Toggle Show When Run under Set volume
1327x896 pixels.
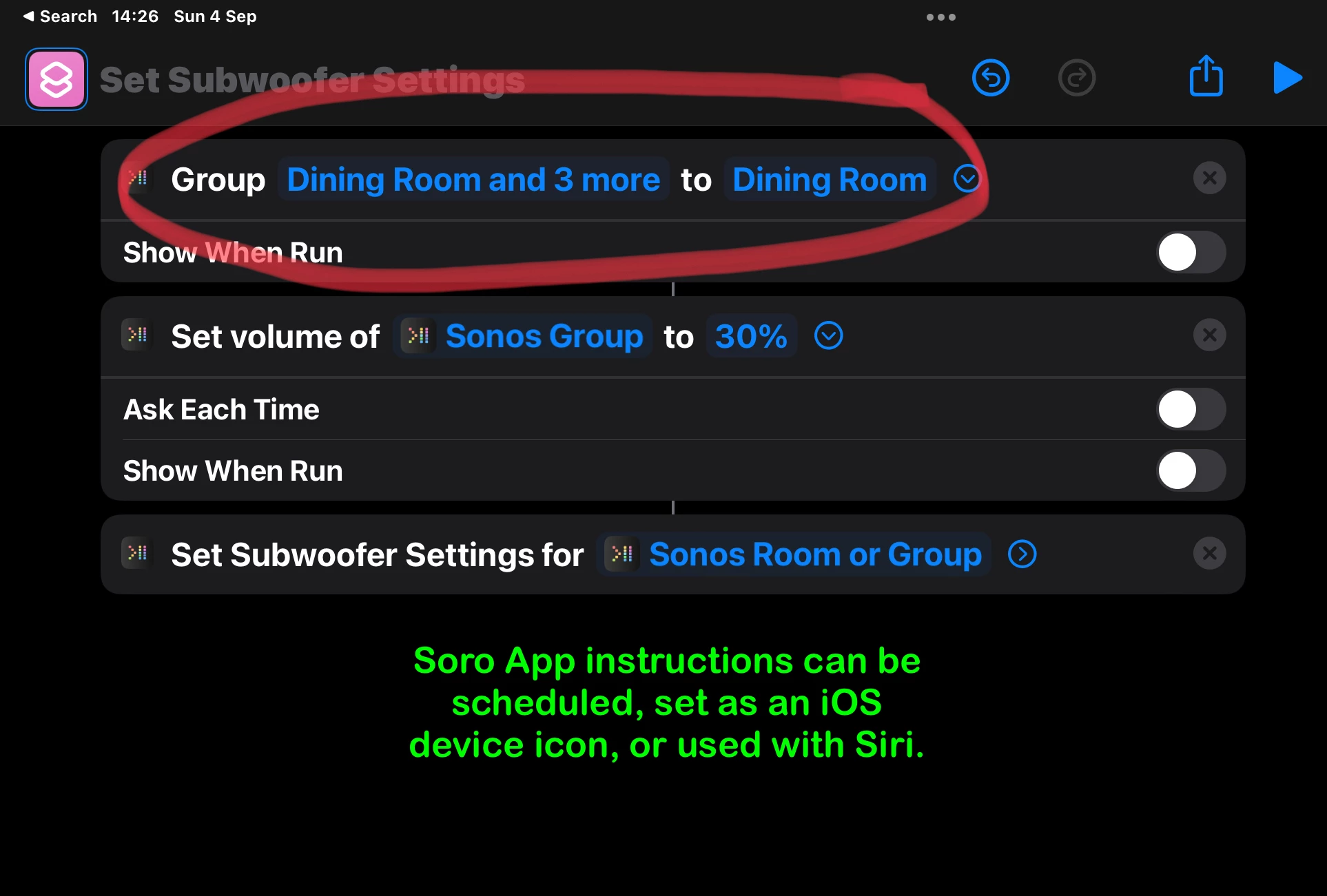[x=1190, y=471]
